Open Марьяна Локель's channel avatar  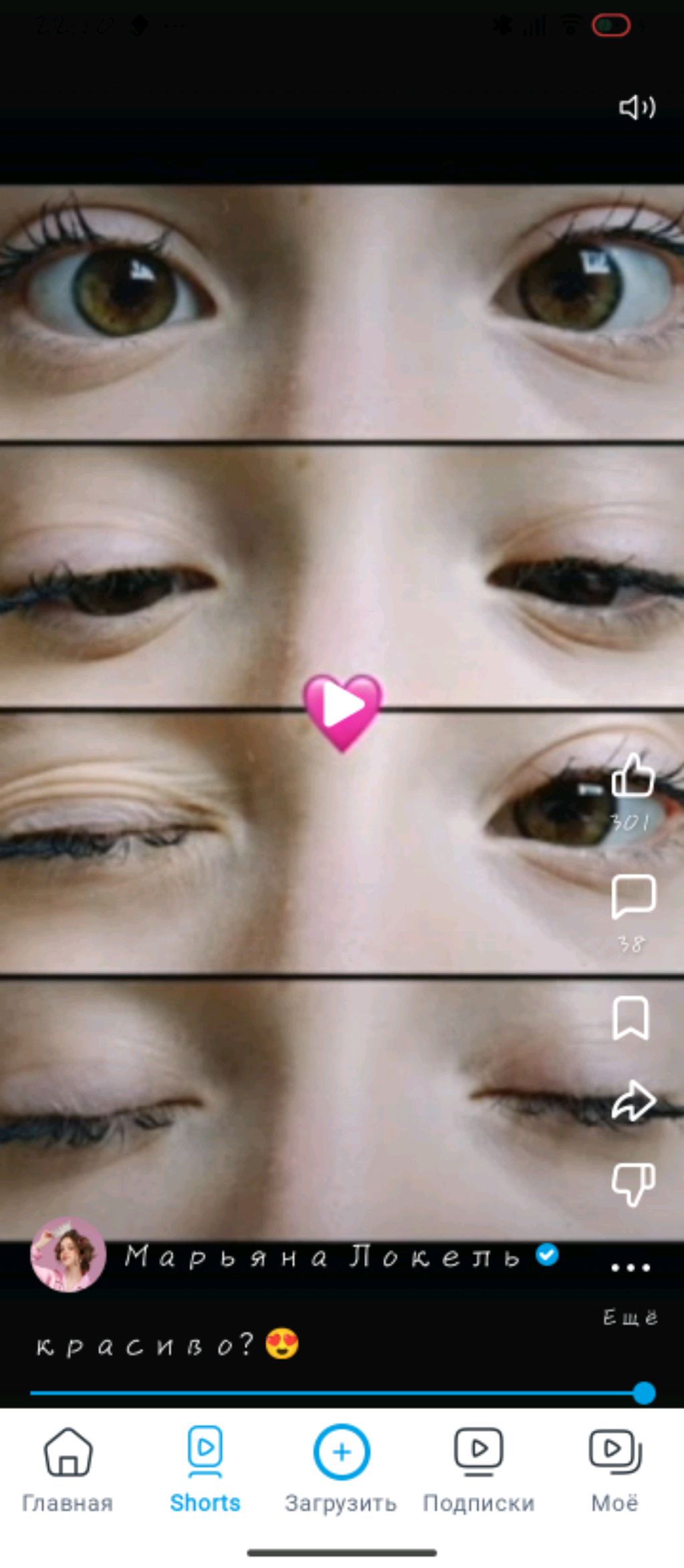[68, 1255]
